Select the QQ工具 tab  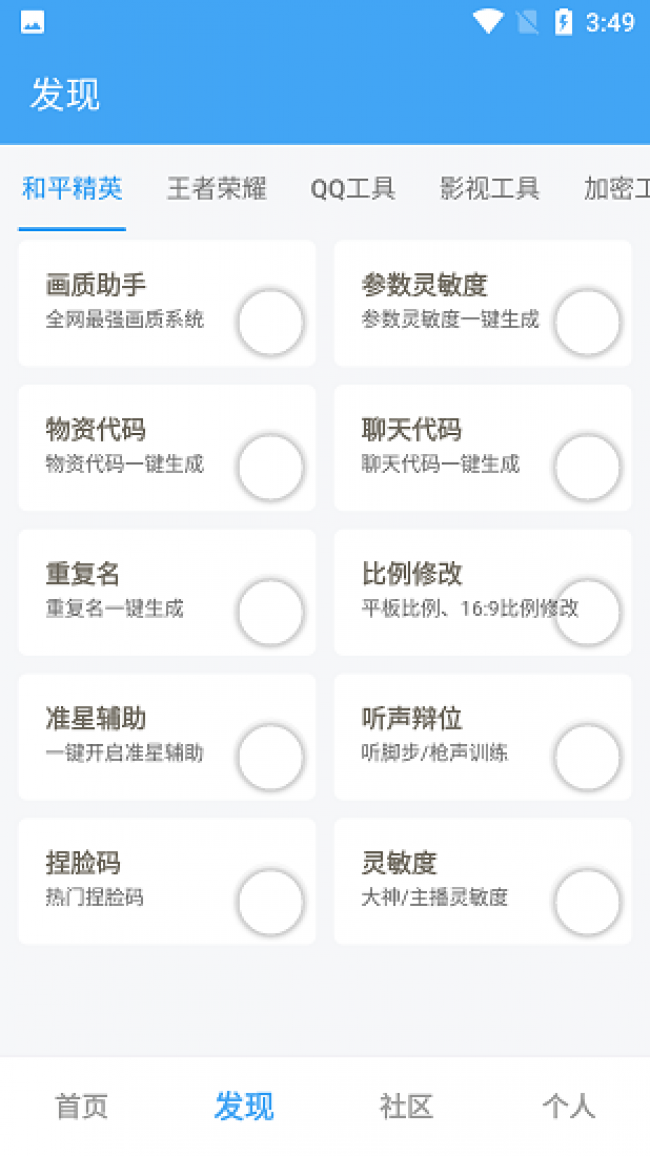click(x=353, y=189)
